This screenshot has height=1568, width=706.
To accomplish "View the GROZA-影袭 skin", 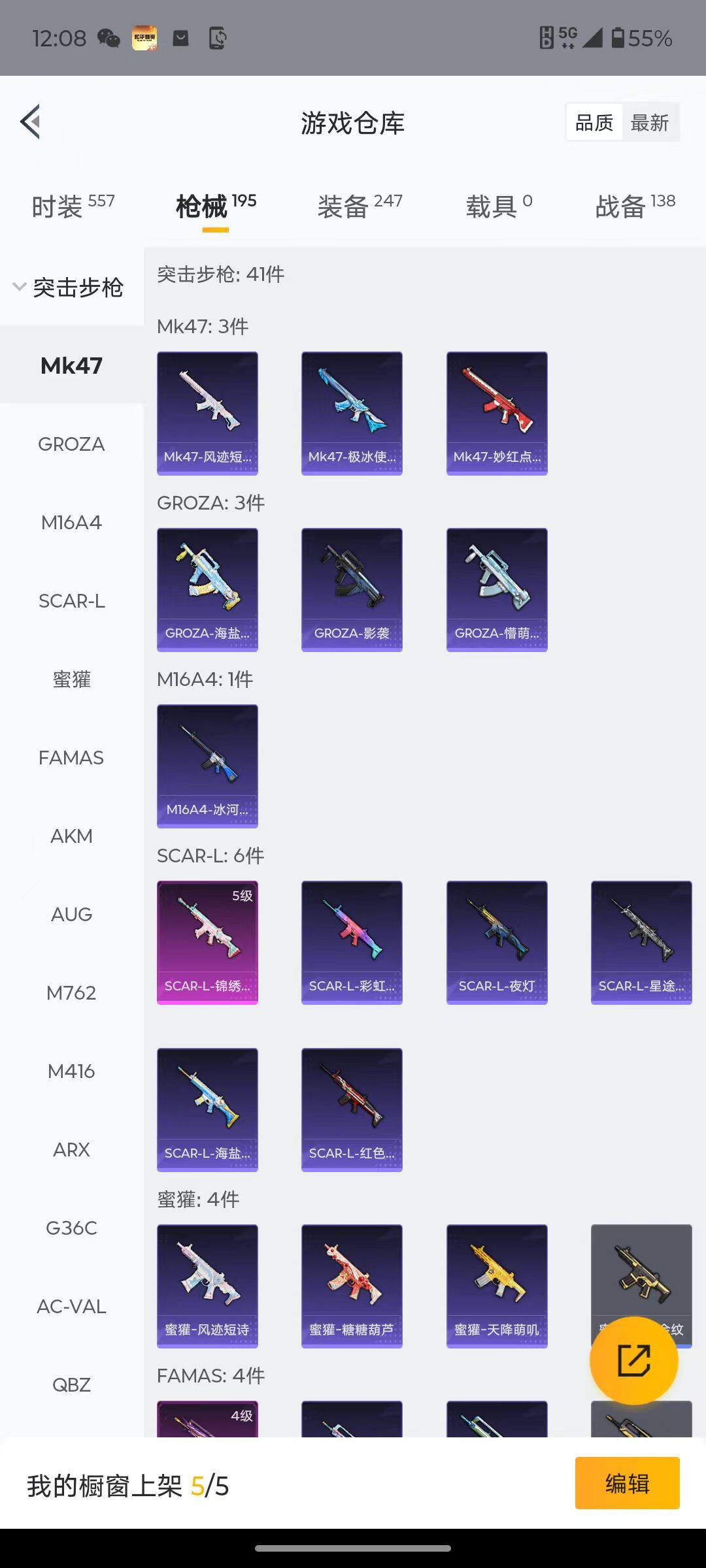I will [x=352, y=589].
